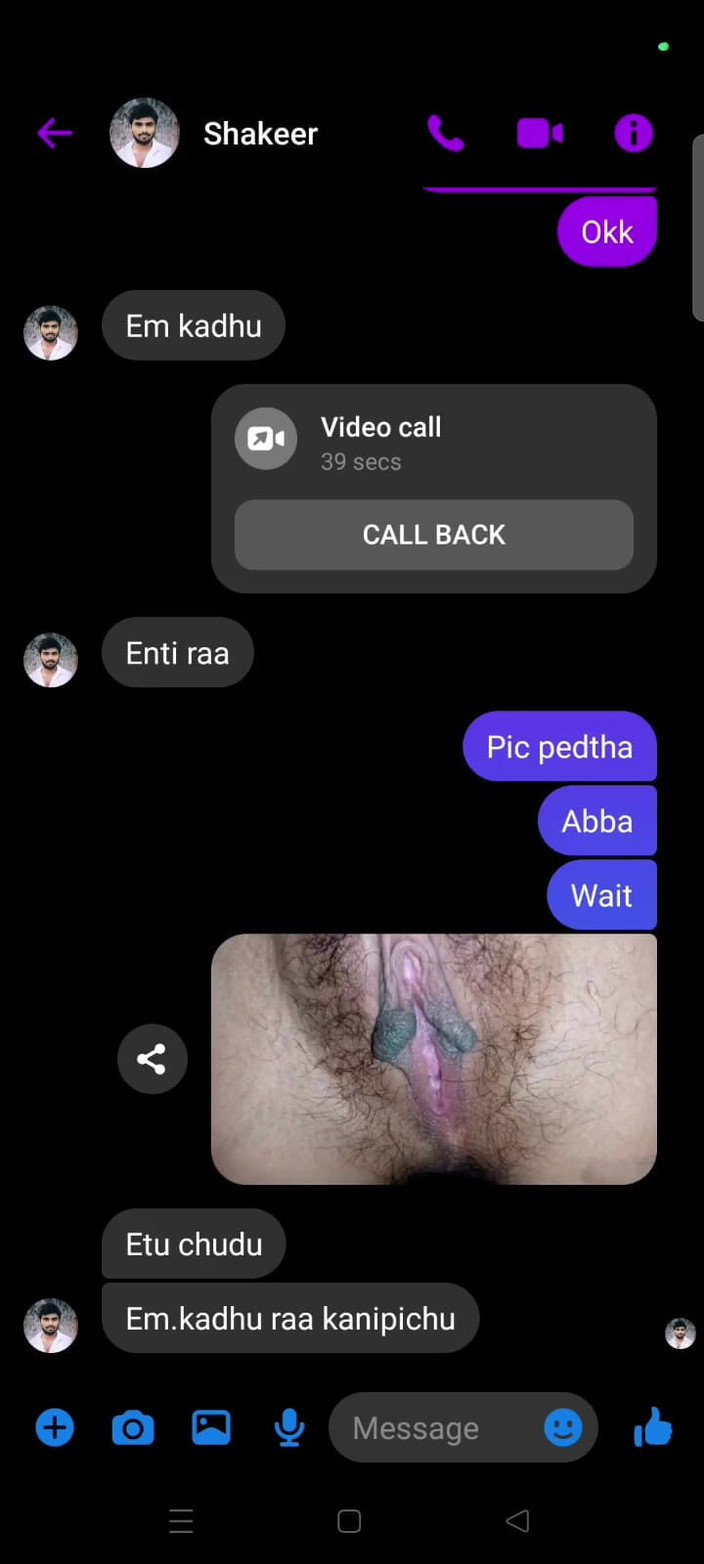Open the plus attachments menu
Image resolution: width=704 pixels, height=1564 pixels.
[x=55, y=1427]
